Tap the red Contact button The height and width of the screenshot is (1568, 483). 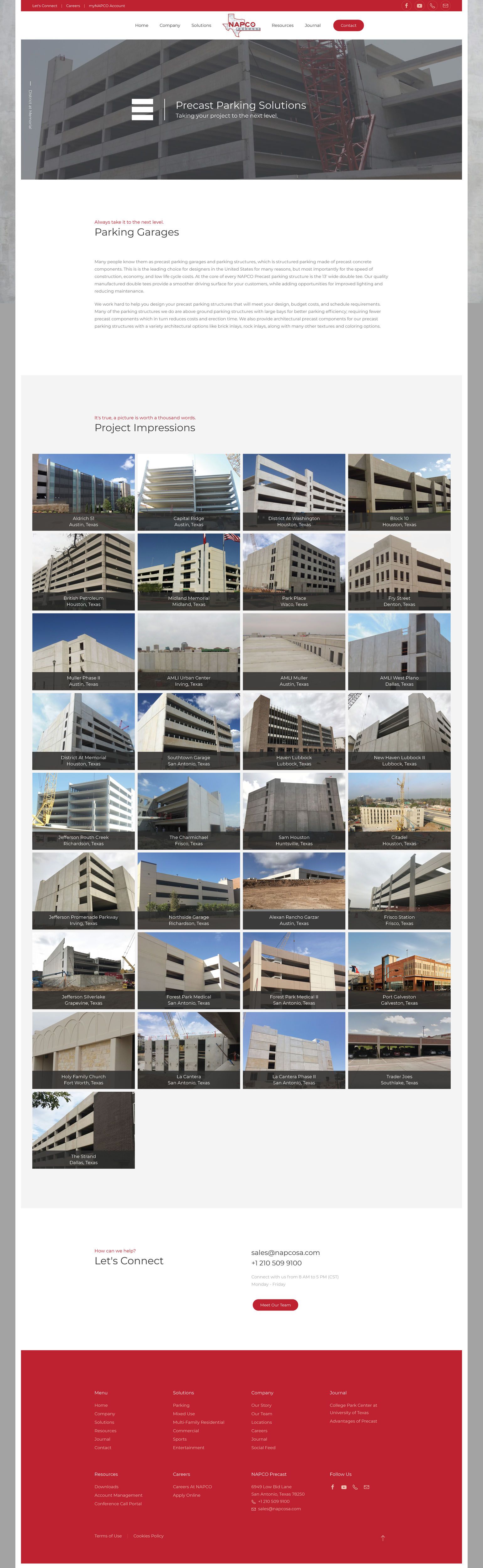pos(348,26)
